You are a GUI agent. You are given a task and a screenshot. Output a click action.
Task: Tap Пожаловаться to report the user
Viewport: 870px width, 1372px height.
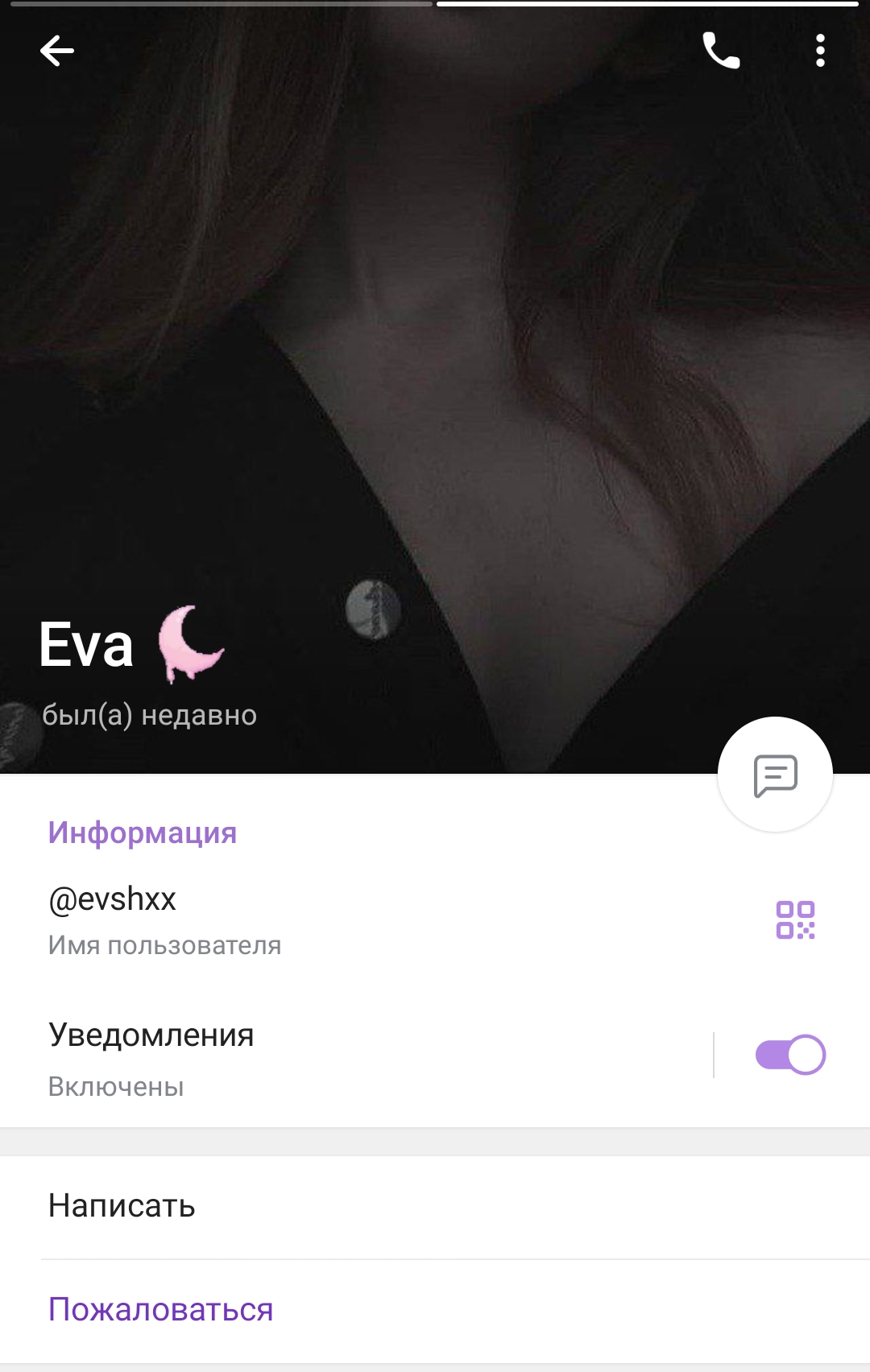161,1310
